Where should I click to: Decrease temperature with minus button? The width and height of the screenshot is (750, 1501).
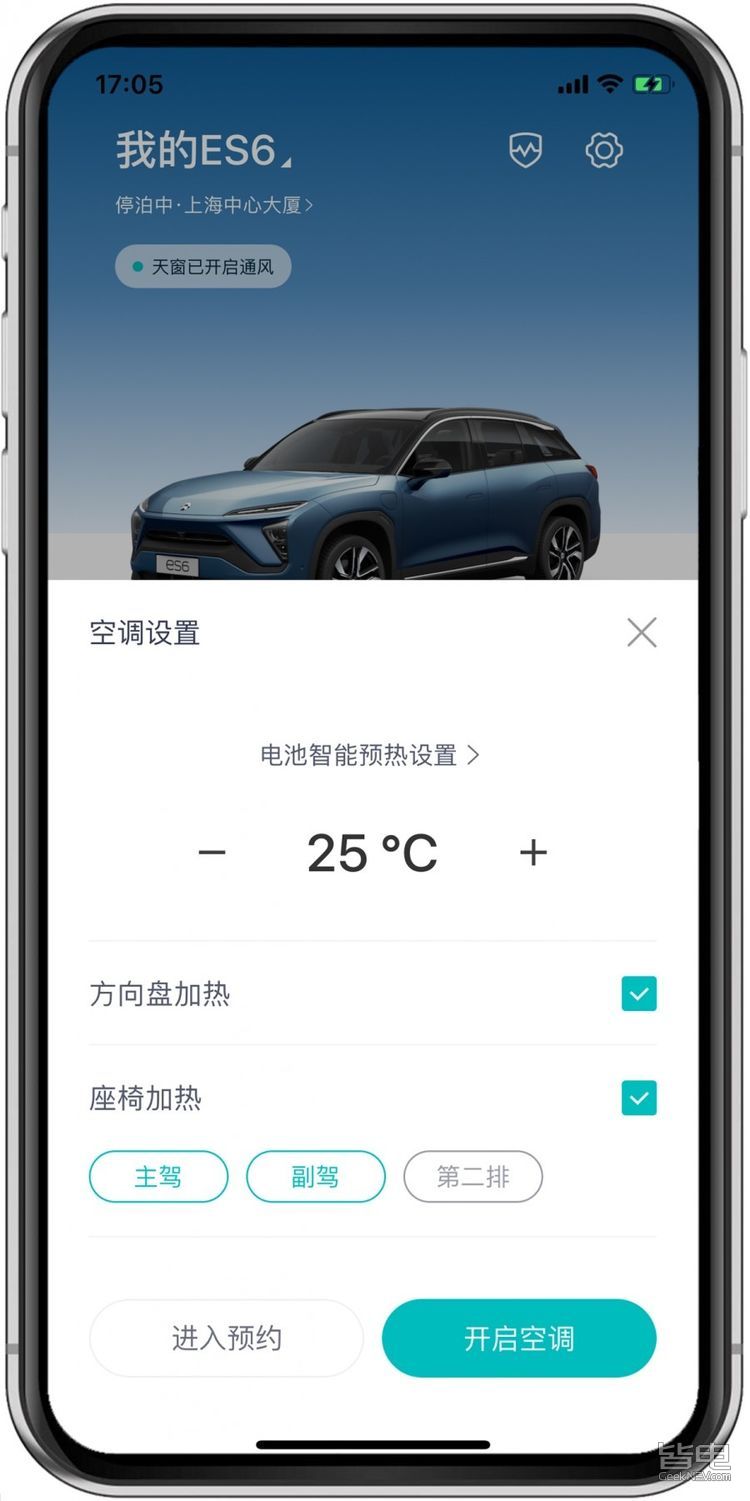pyautogui.click(x=212, y=853)
